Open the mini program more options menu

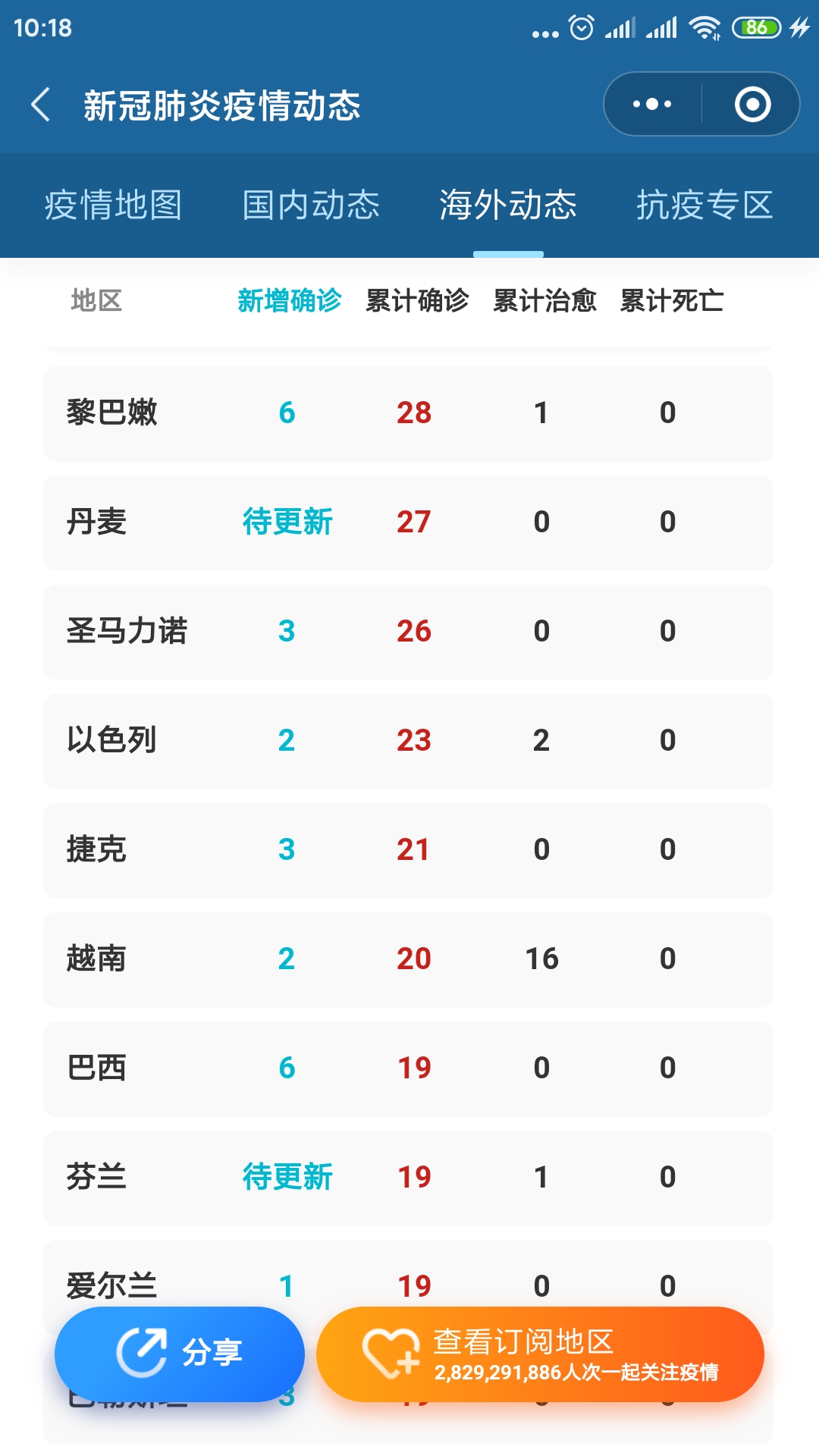652,105
